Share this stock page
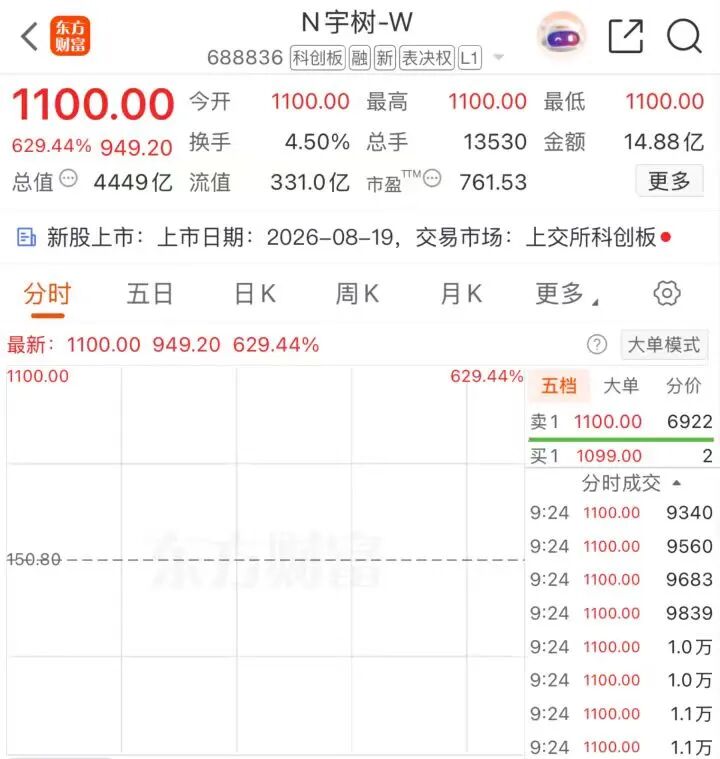The height and width of the screenshot is (759, 720). [626, 36]
